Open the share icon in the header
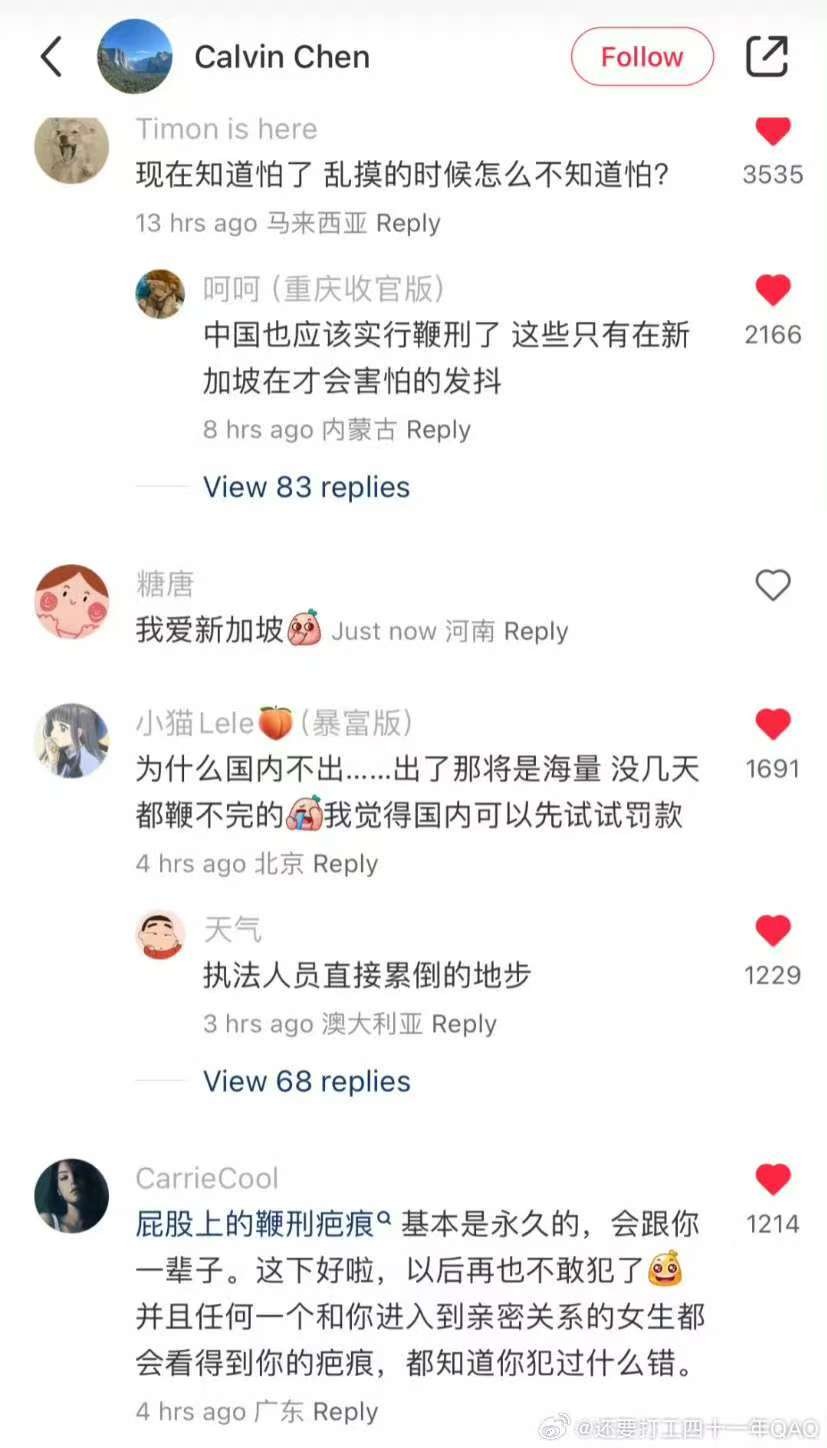The width and height of the screenshot is (827, 1448). click(x=767, y=57)
